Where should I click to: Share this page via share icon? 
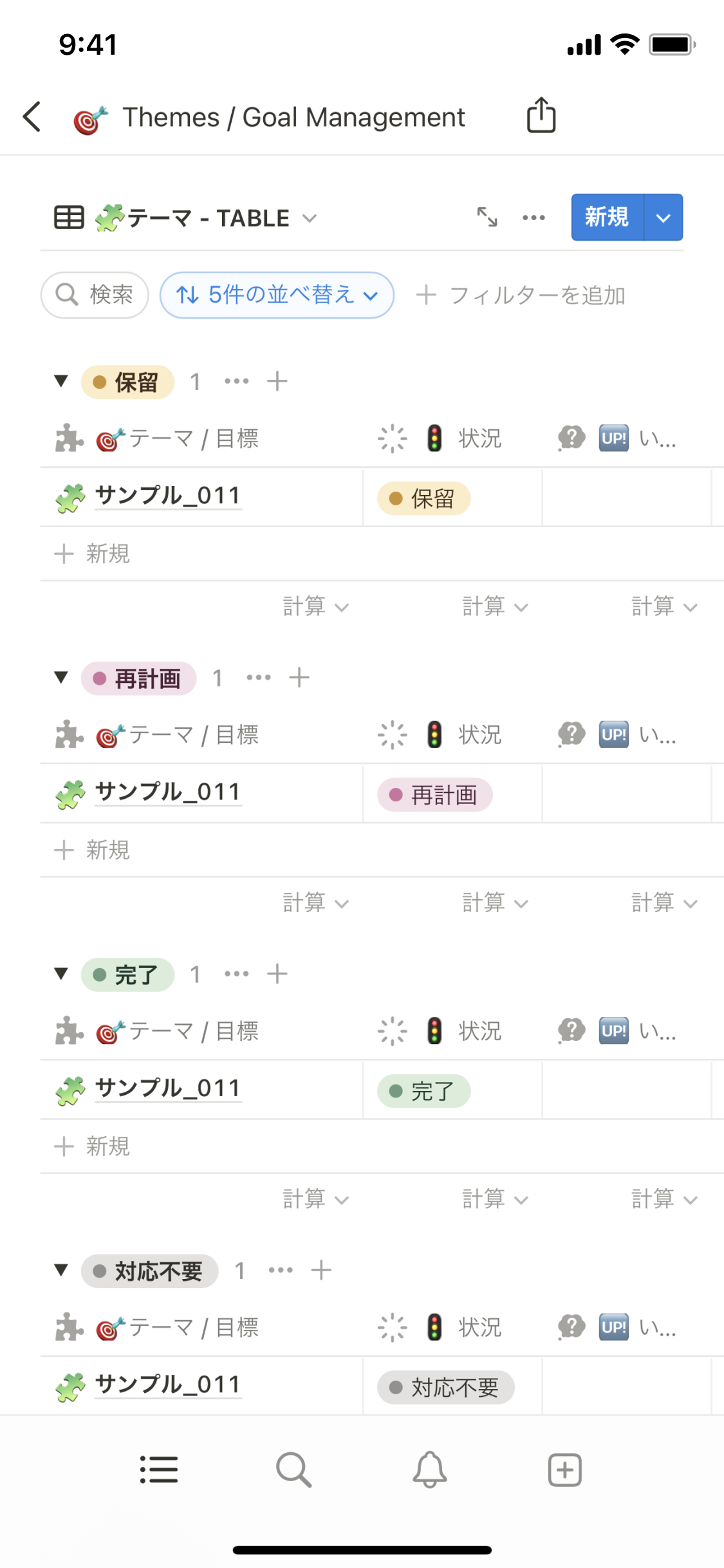[x=541, y=116]
